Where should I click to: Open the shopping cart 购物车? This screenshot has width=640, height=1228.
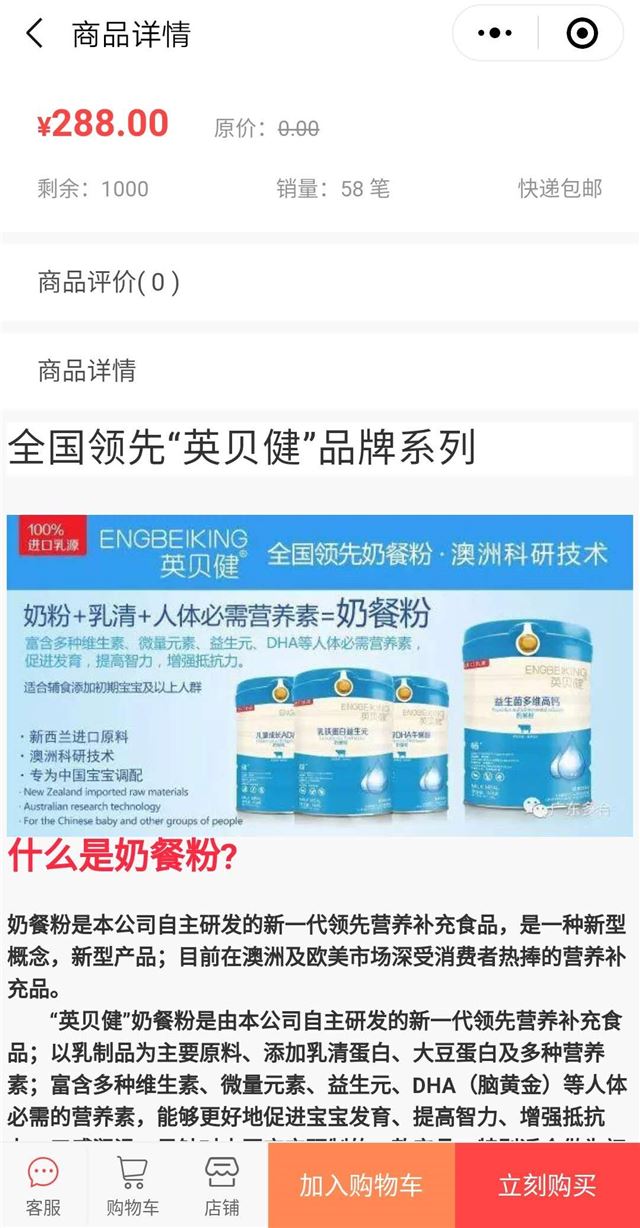coord(132,1185)
